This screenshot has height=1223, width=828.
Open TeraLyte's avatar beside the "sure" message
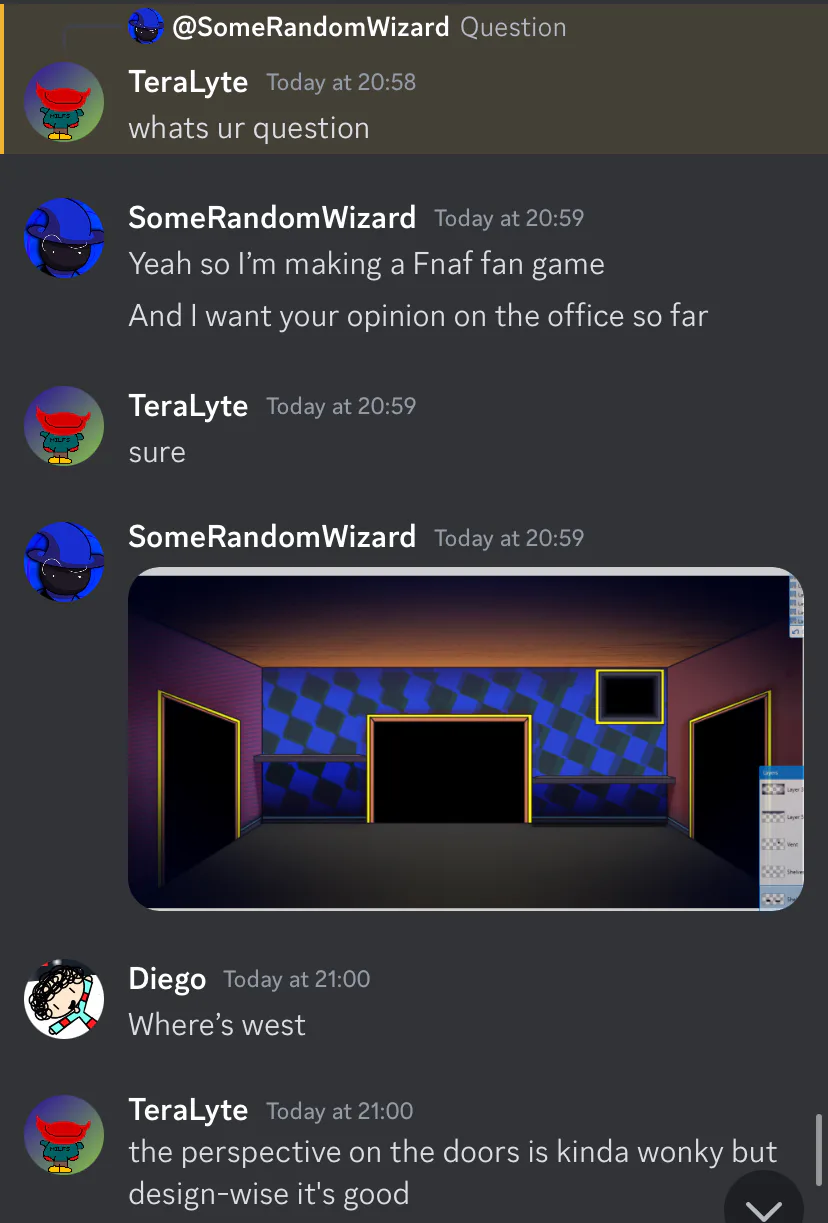64,426
